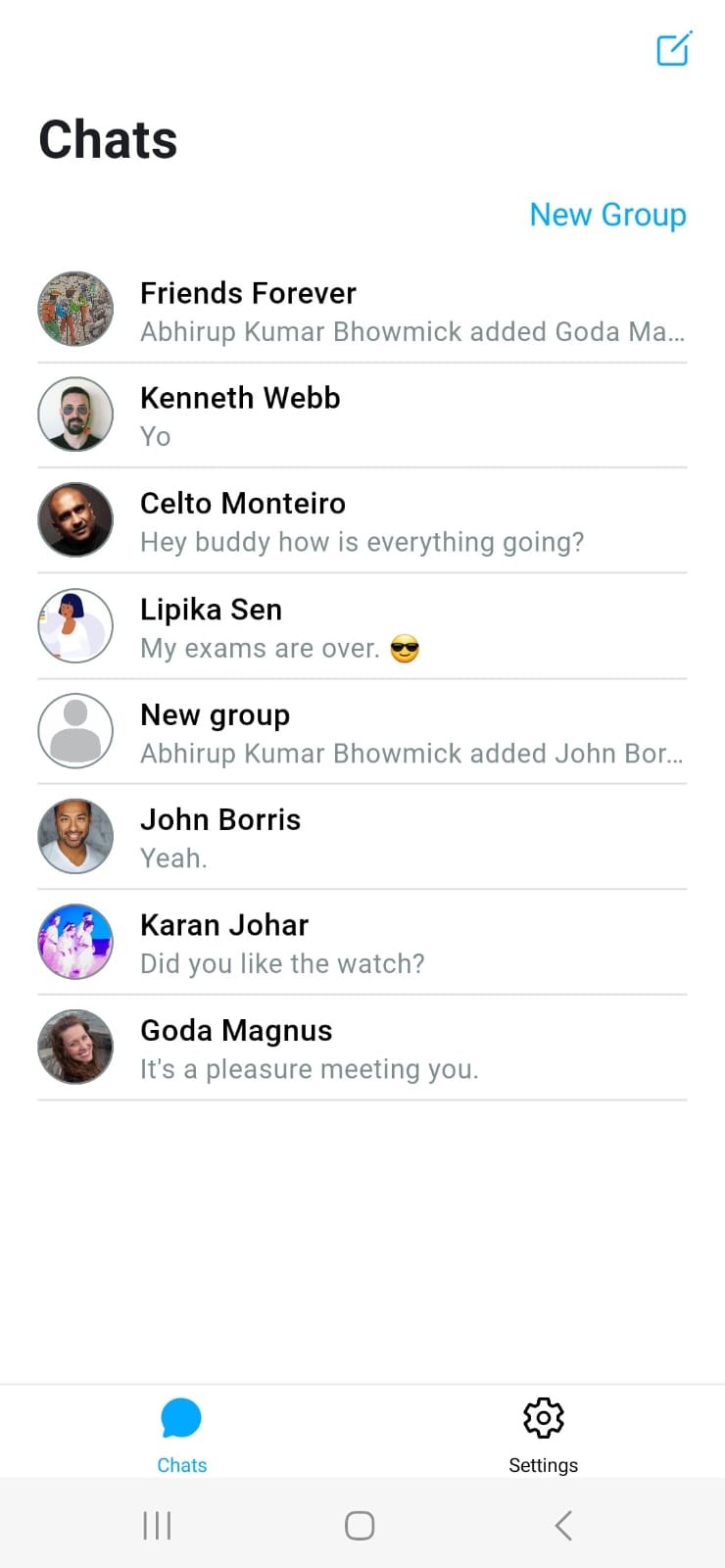The width and height of the screenshot is (725, 1568).
Task: Tap the placeholder avatar of New group
Action: click(75, 730)
